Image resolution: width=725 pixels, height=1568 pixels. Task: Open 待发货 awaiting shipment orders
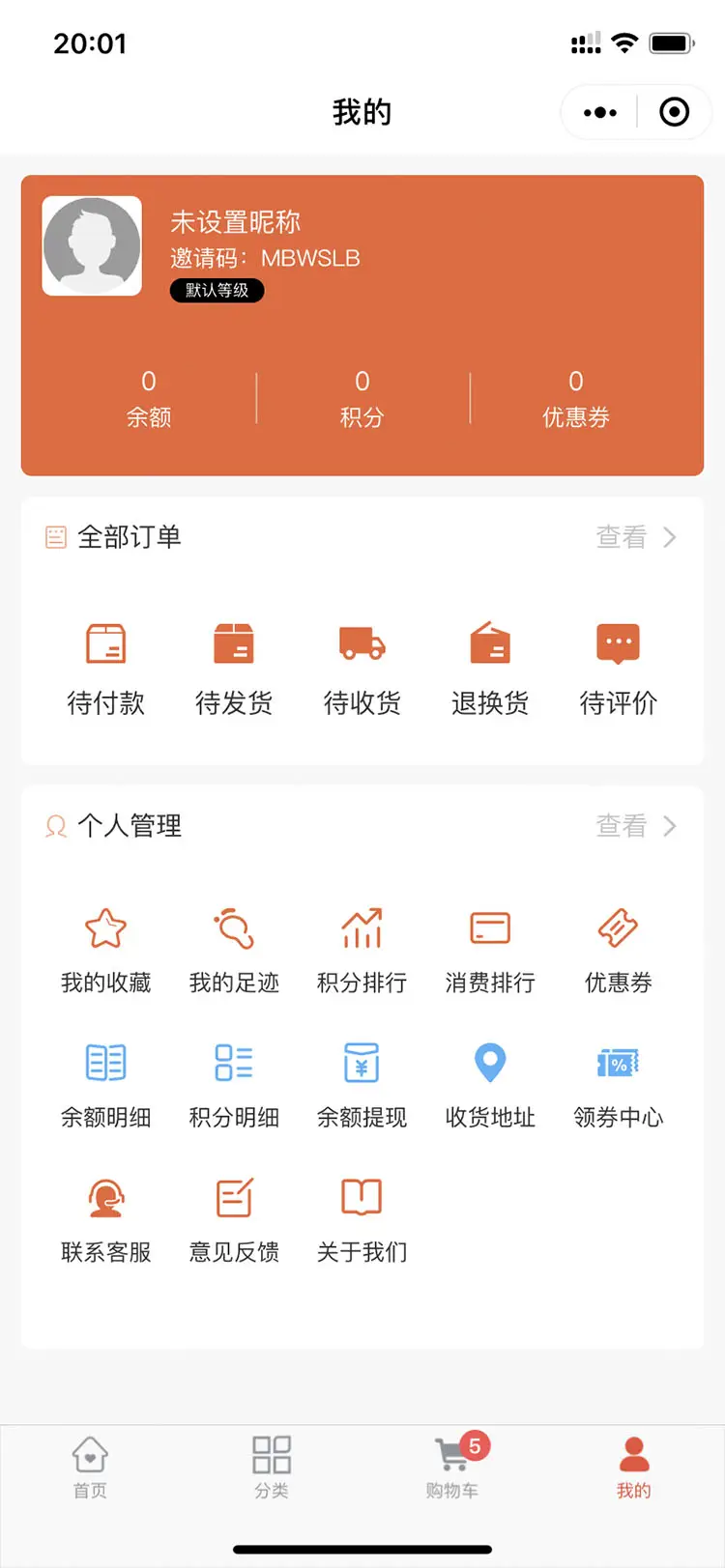pos(234,667)
